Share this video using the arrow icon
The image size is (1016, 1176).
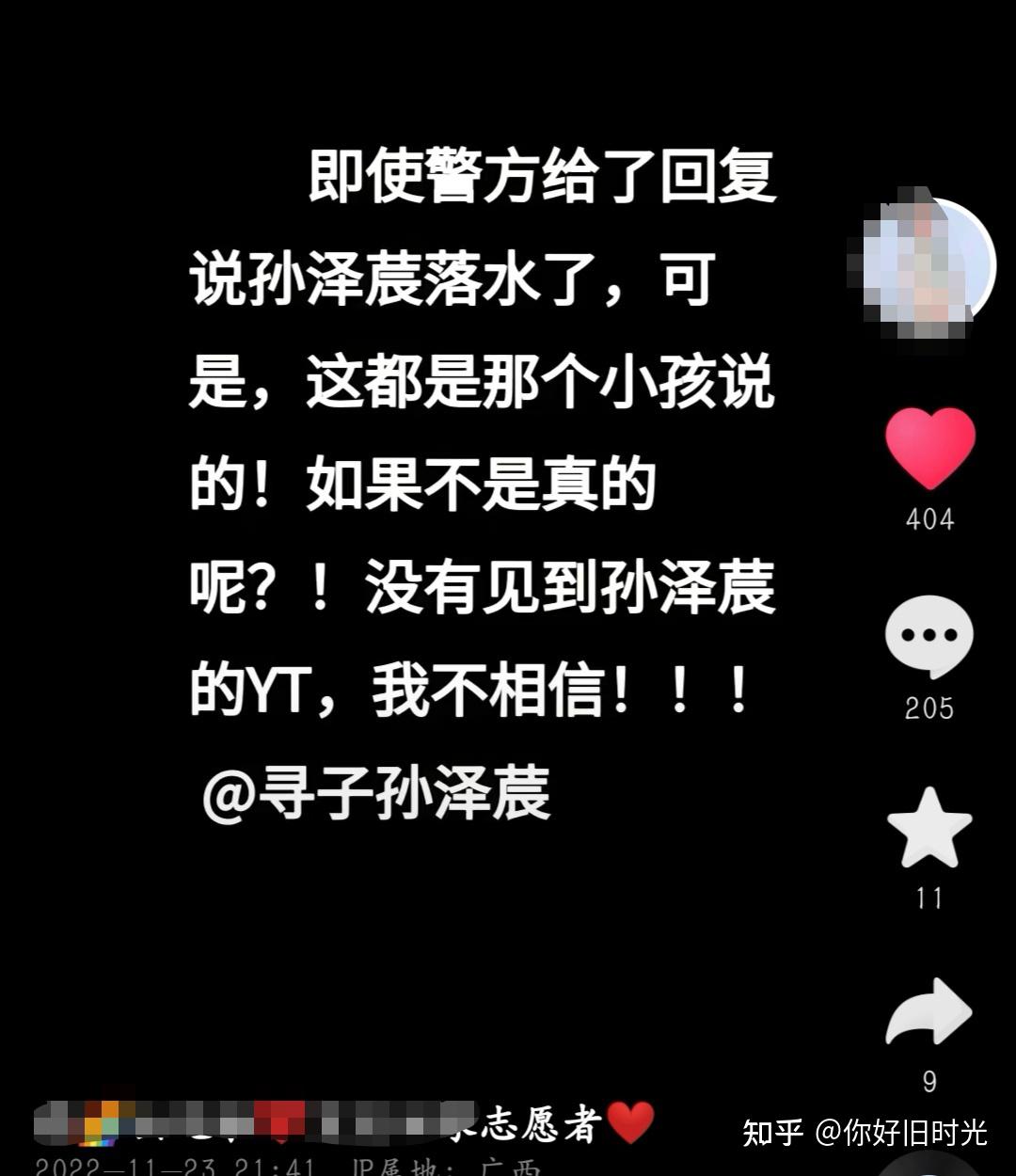(x=929, y=1013)
